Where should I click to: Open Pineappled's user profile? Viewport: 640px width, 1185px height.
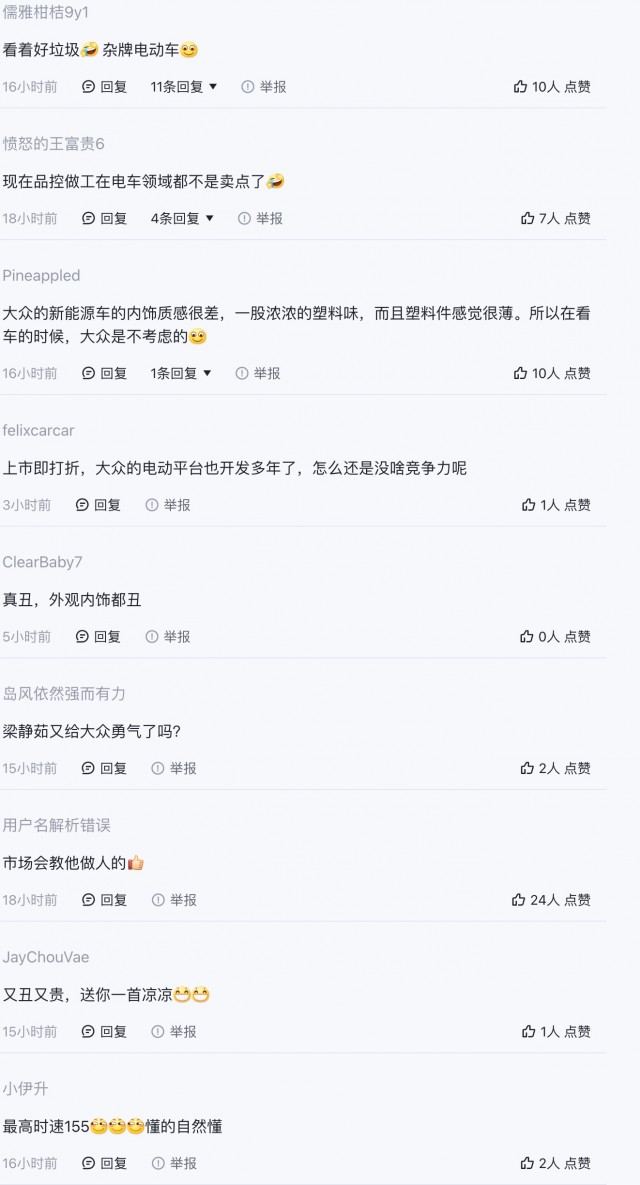click(x=41, y=276)
